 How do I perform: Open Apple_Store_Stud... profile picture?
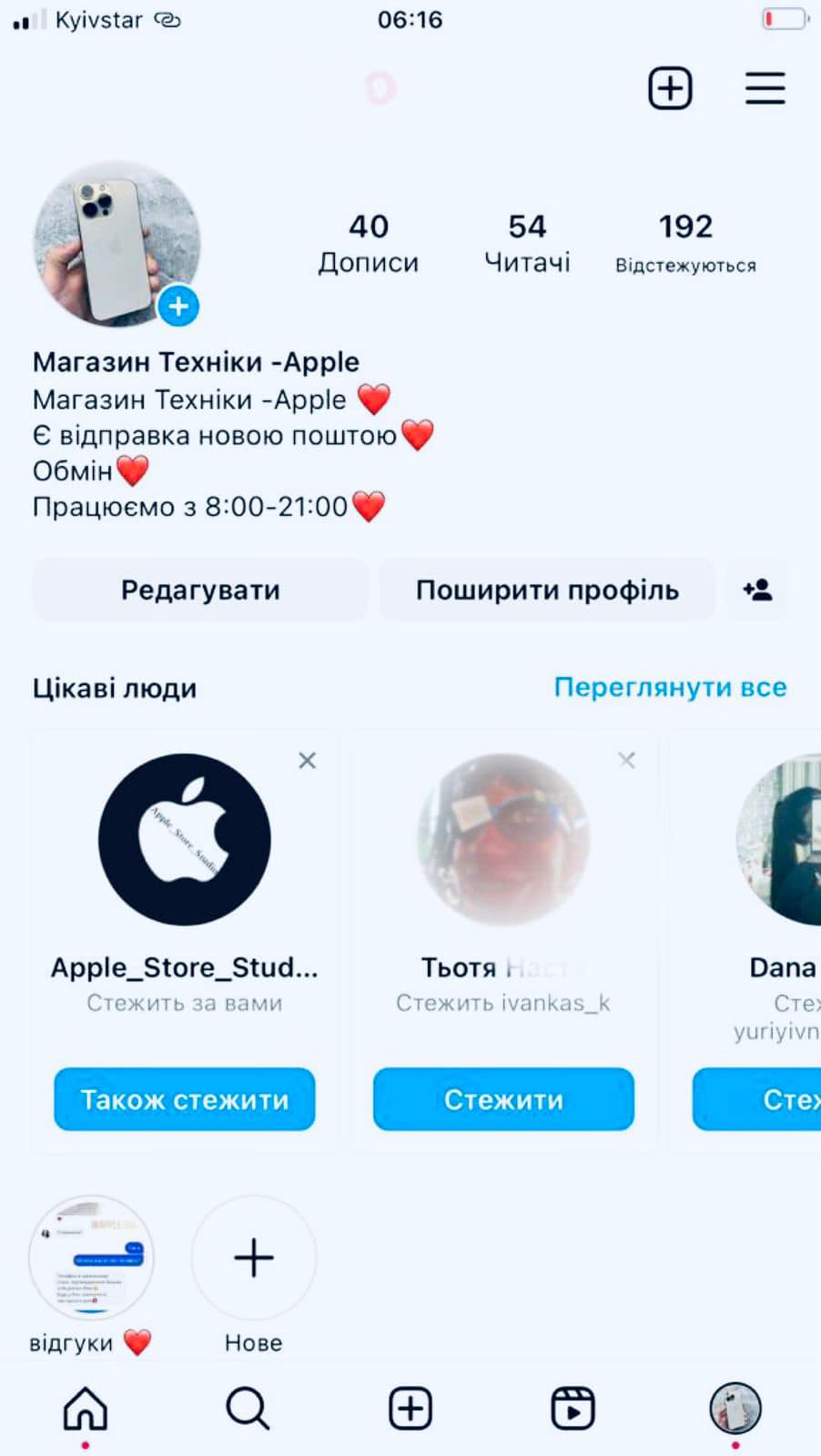pyautogui.click(x=185, y=839)
